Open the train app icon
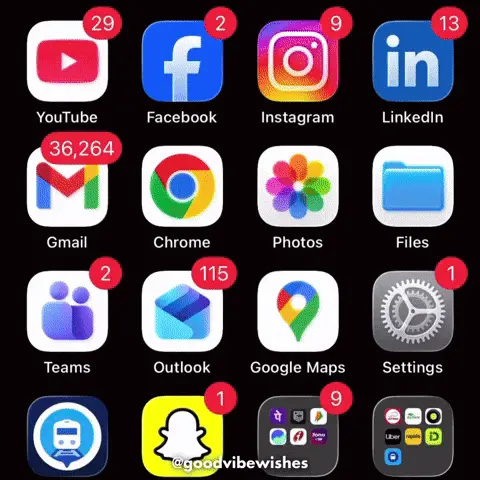This screenshot has width=480, height=480. 67,436
